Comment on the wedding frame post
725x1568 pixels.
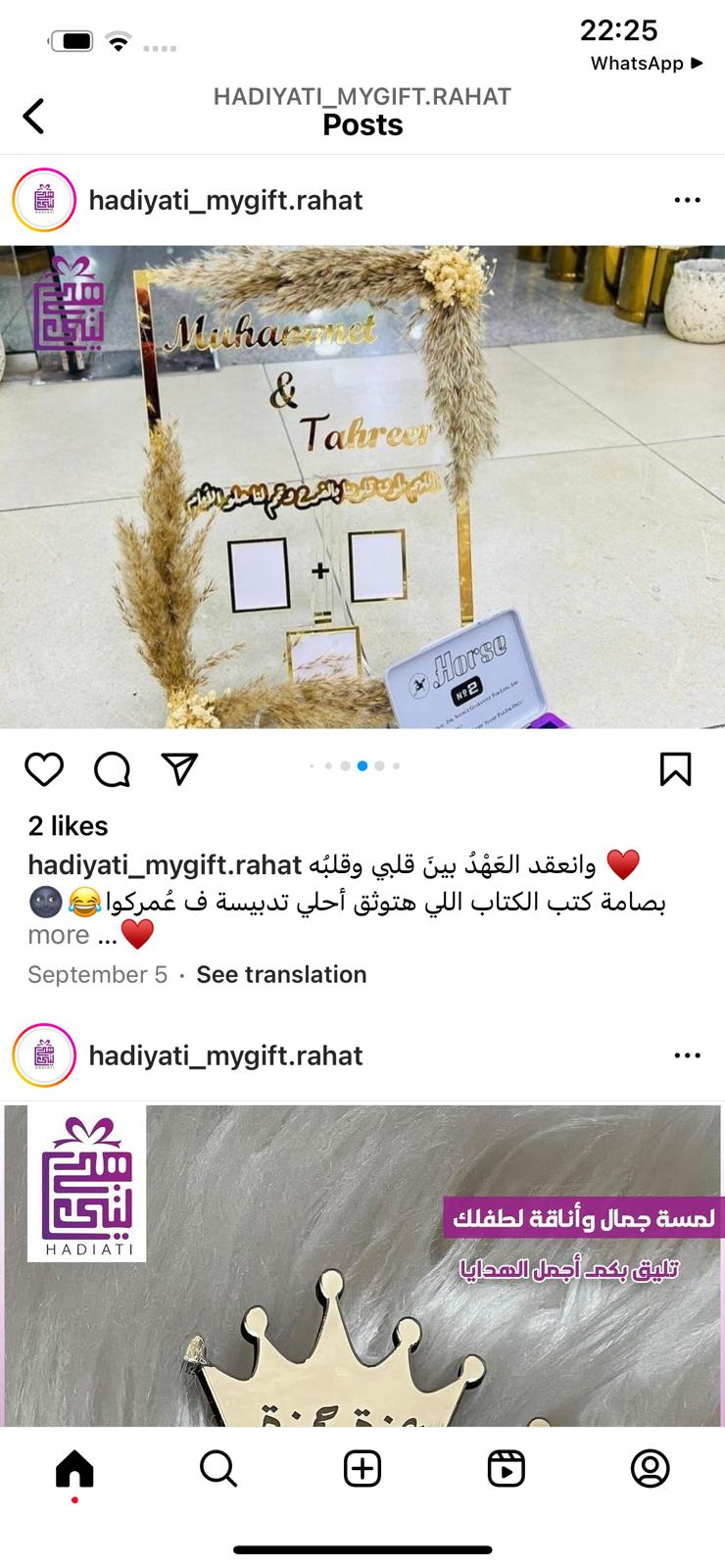tap(112, 769)
